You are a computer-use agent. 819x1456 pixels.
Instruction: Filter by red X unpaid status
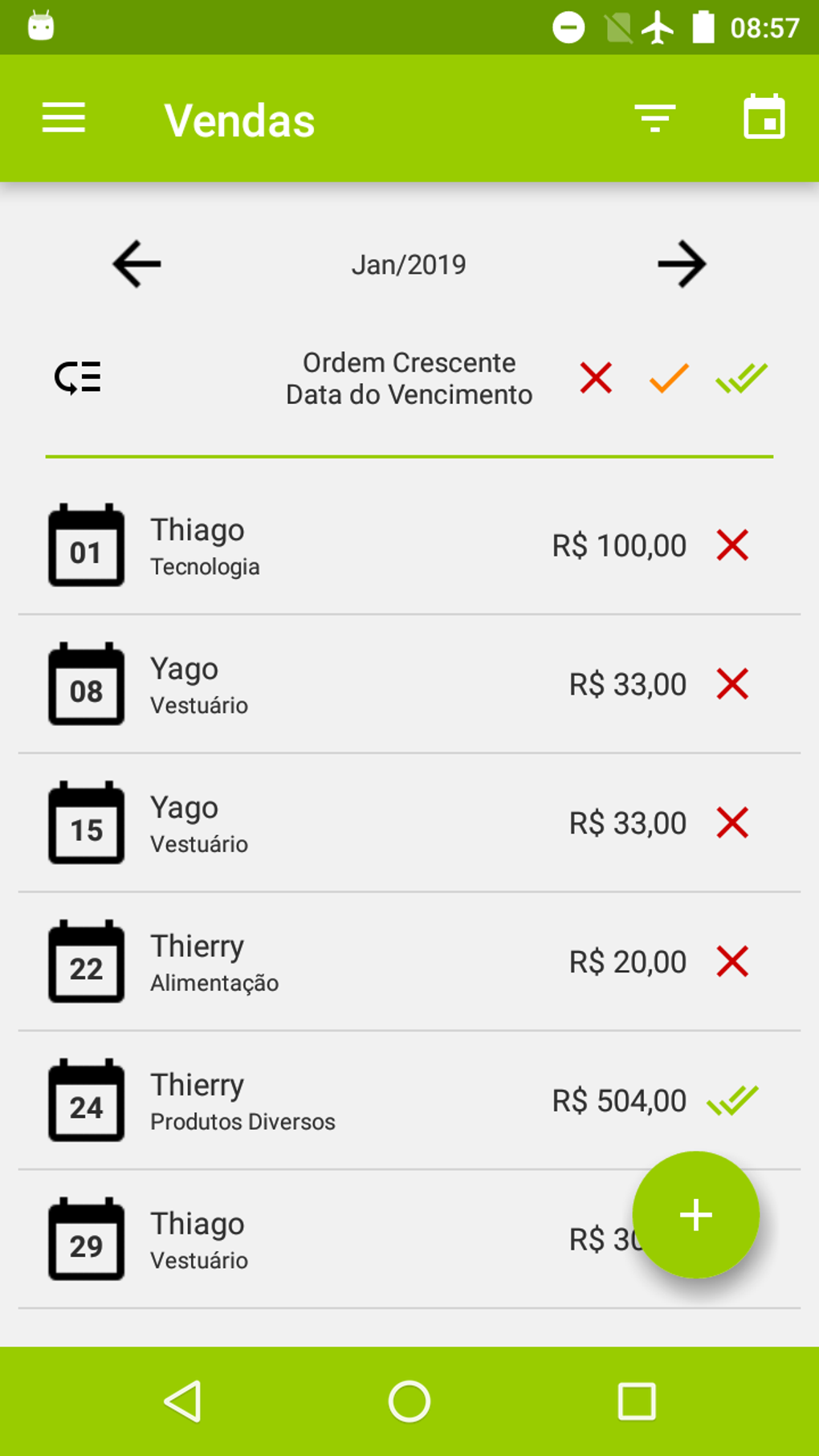(596, 377)
